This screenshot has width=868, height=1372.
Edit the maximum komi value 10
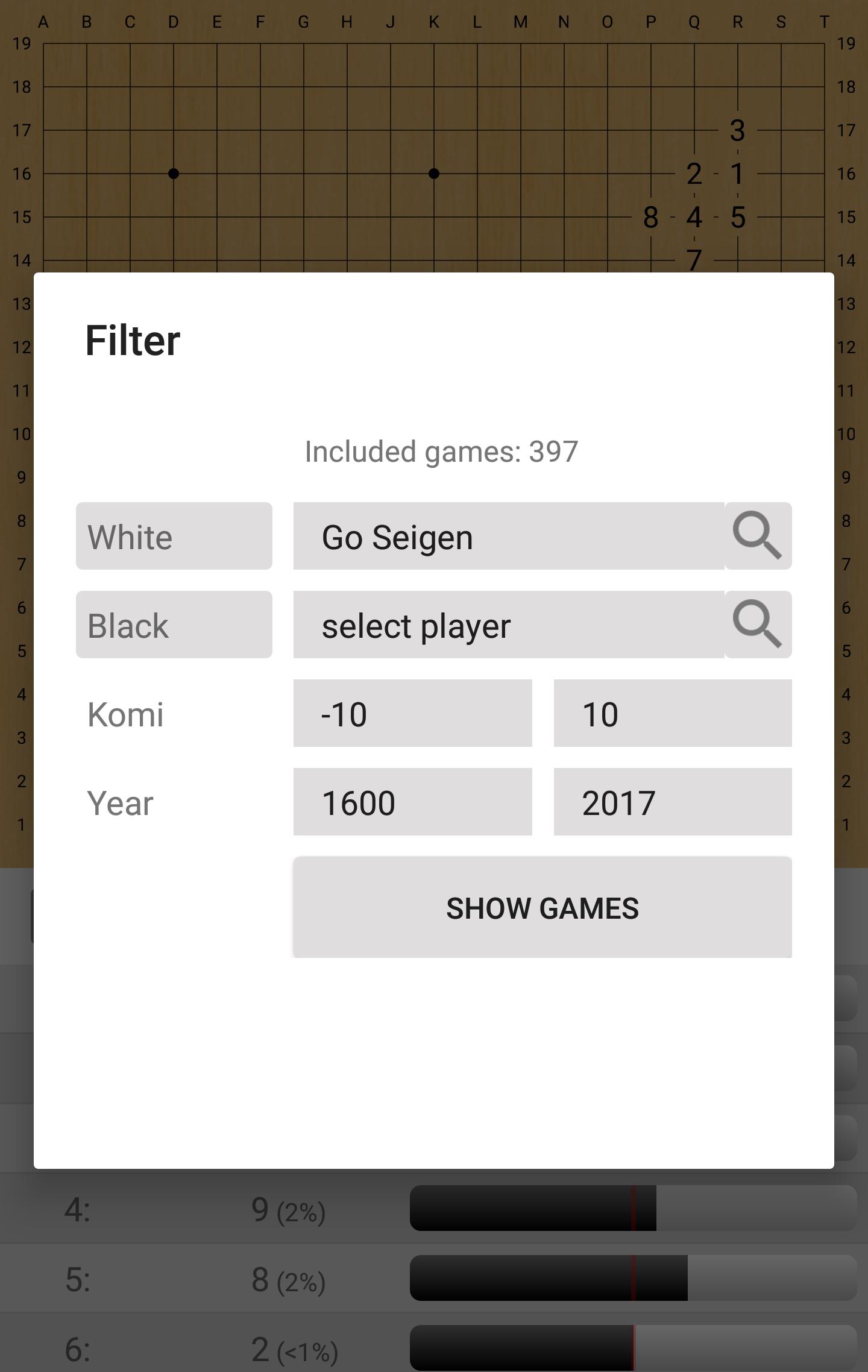(x=672, y=713)
